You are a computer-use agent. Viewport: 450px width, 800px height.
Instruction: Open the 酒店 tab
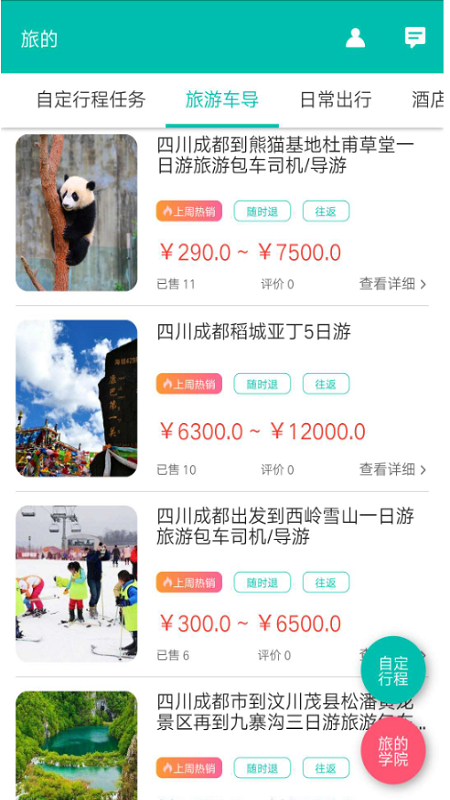point(428,99)
